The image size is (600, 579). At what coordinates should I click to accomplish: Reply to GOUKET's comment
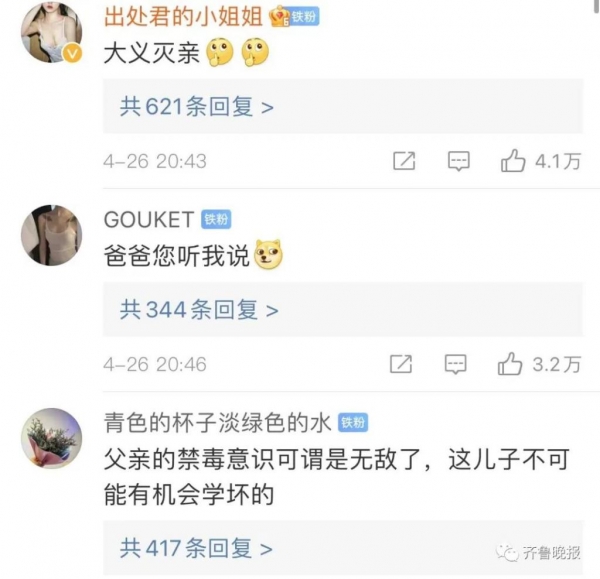[455, 364]
